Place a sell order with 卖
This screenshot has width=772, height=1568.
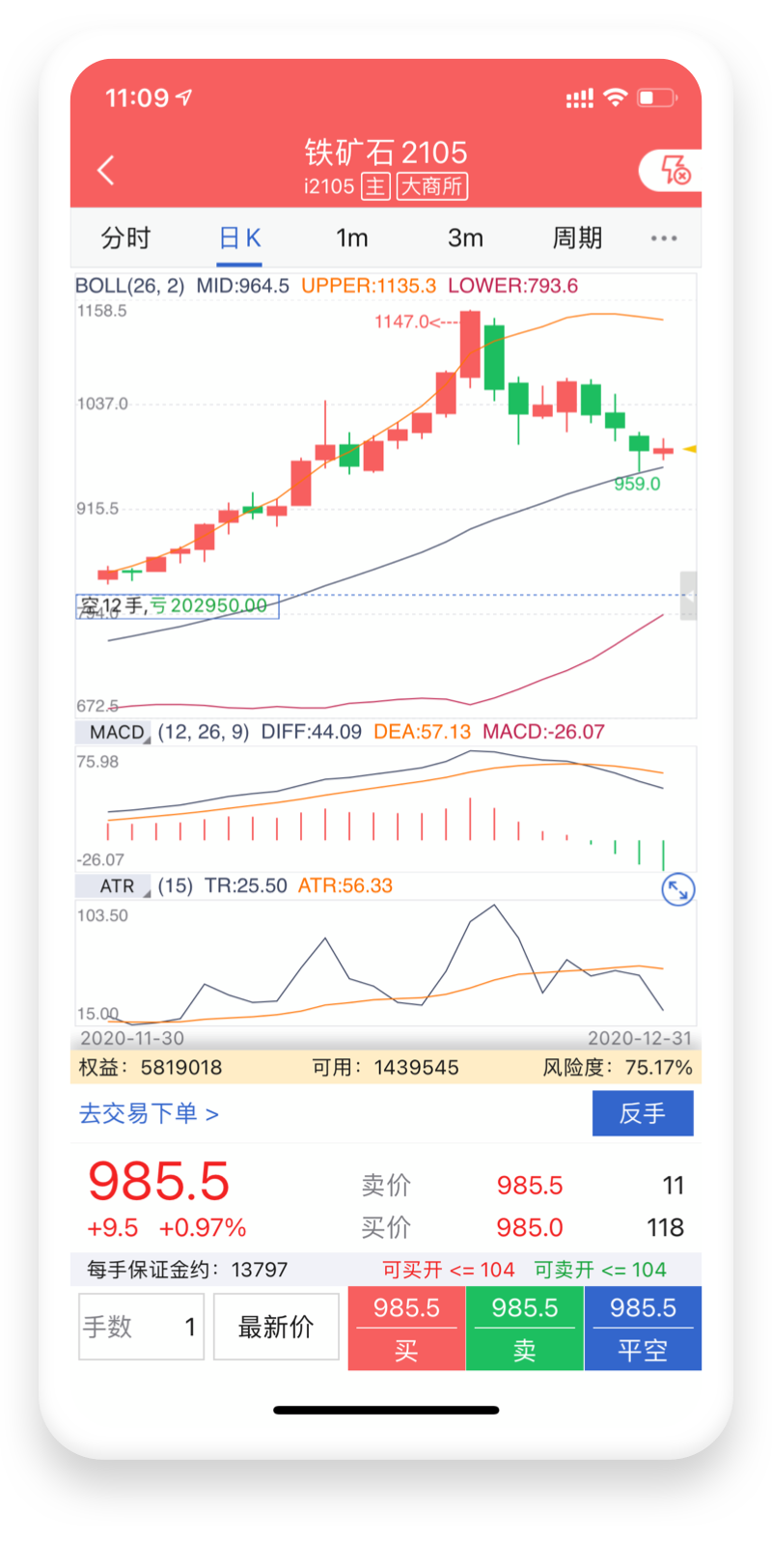525,1328
